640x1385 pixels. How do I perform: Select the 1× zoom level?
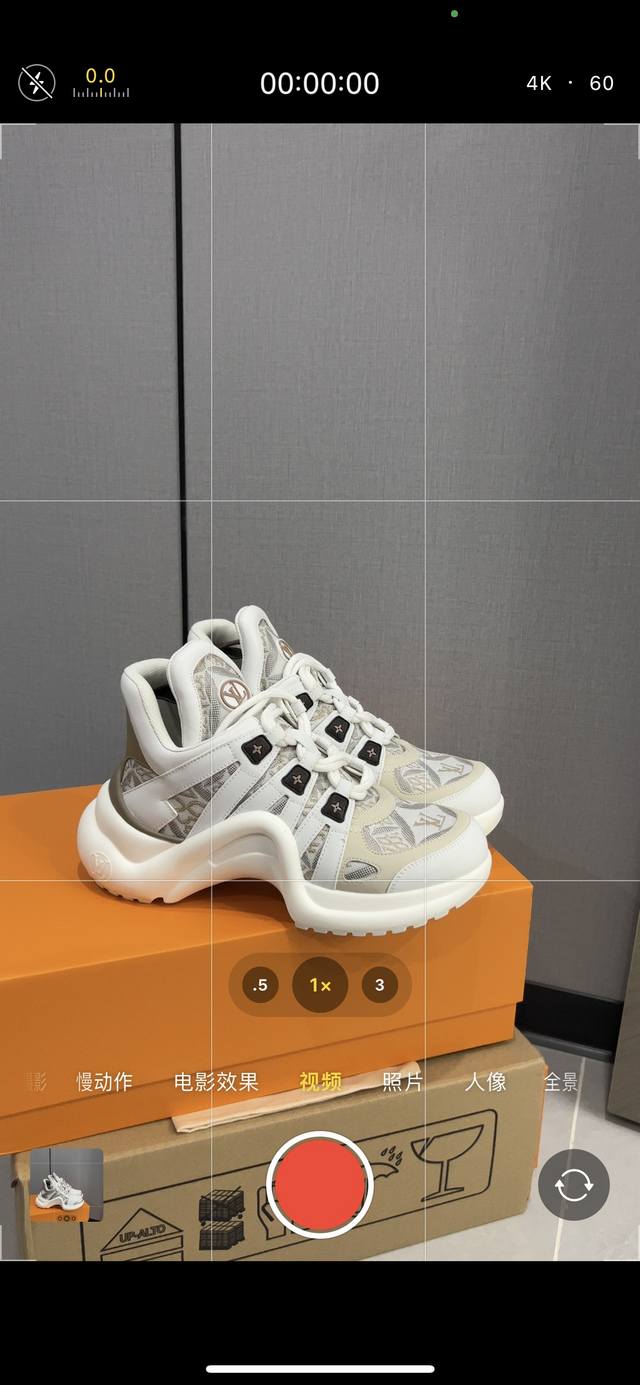pyautogui.click(x=320, y=985)
